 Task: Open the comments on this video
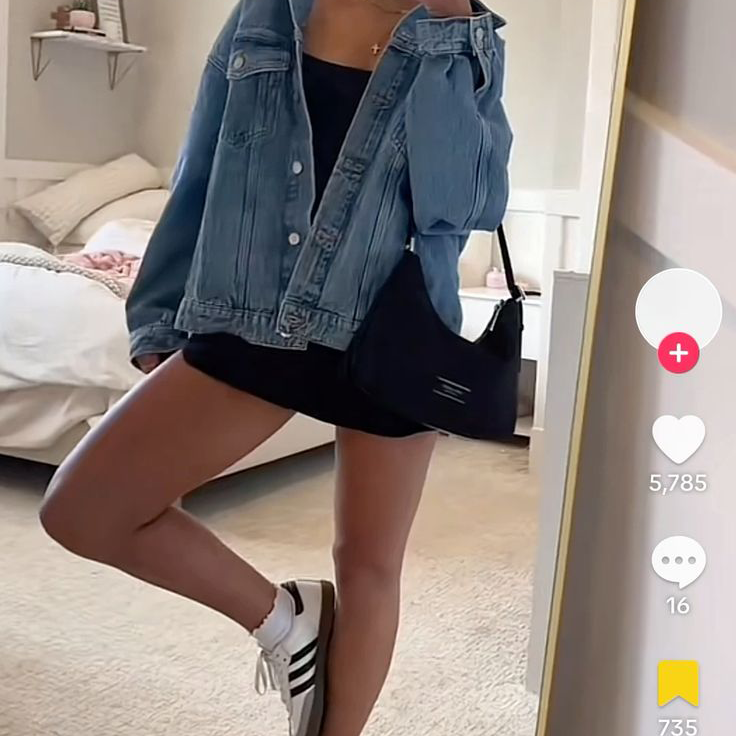click(x=678, y=562)
